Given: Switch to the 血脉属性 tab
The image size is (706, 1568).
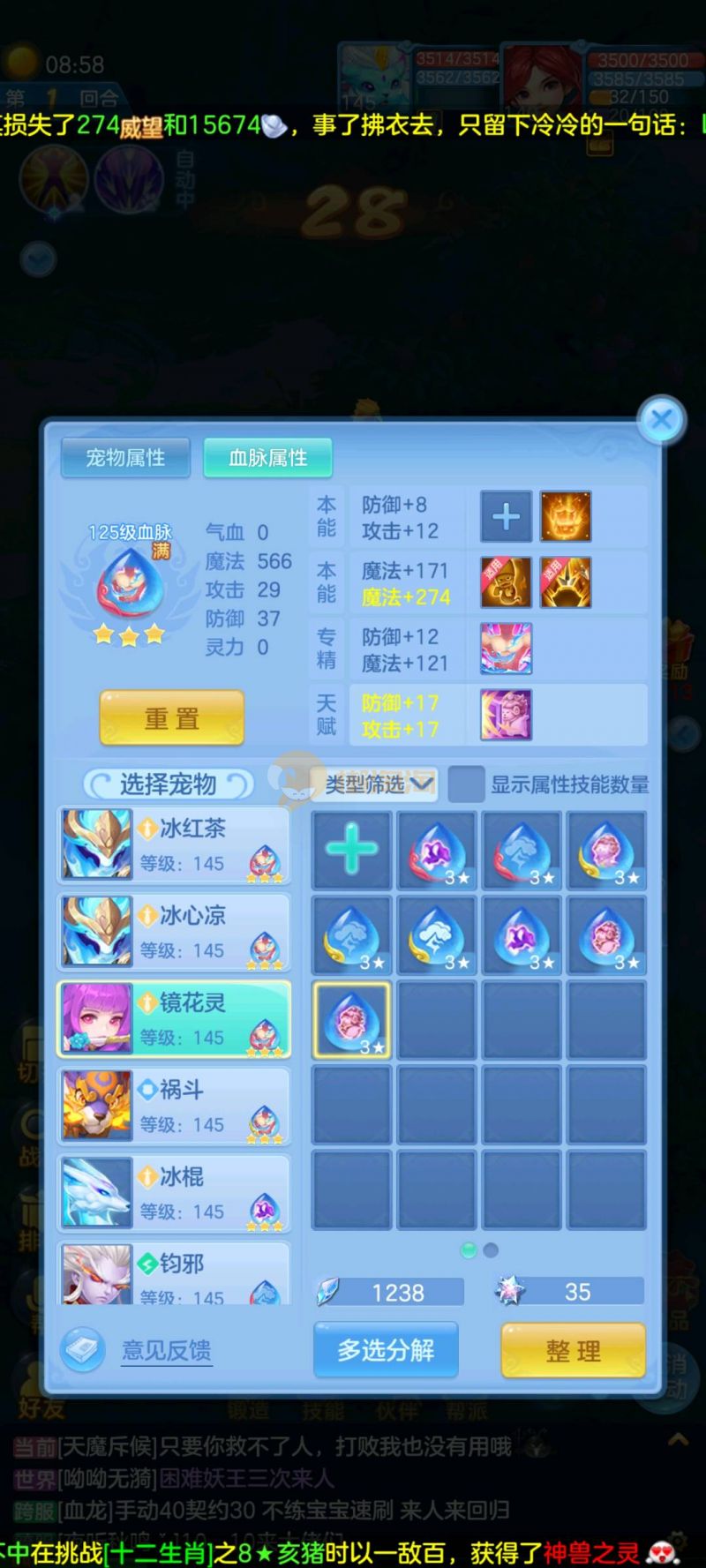Looking at the screenshot, I should coord(267,458).
